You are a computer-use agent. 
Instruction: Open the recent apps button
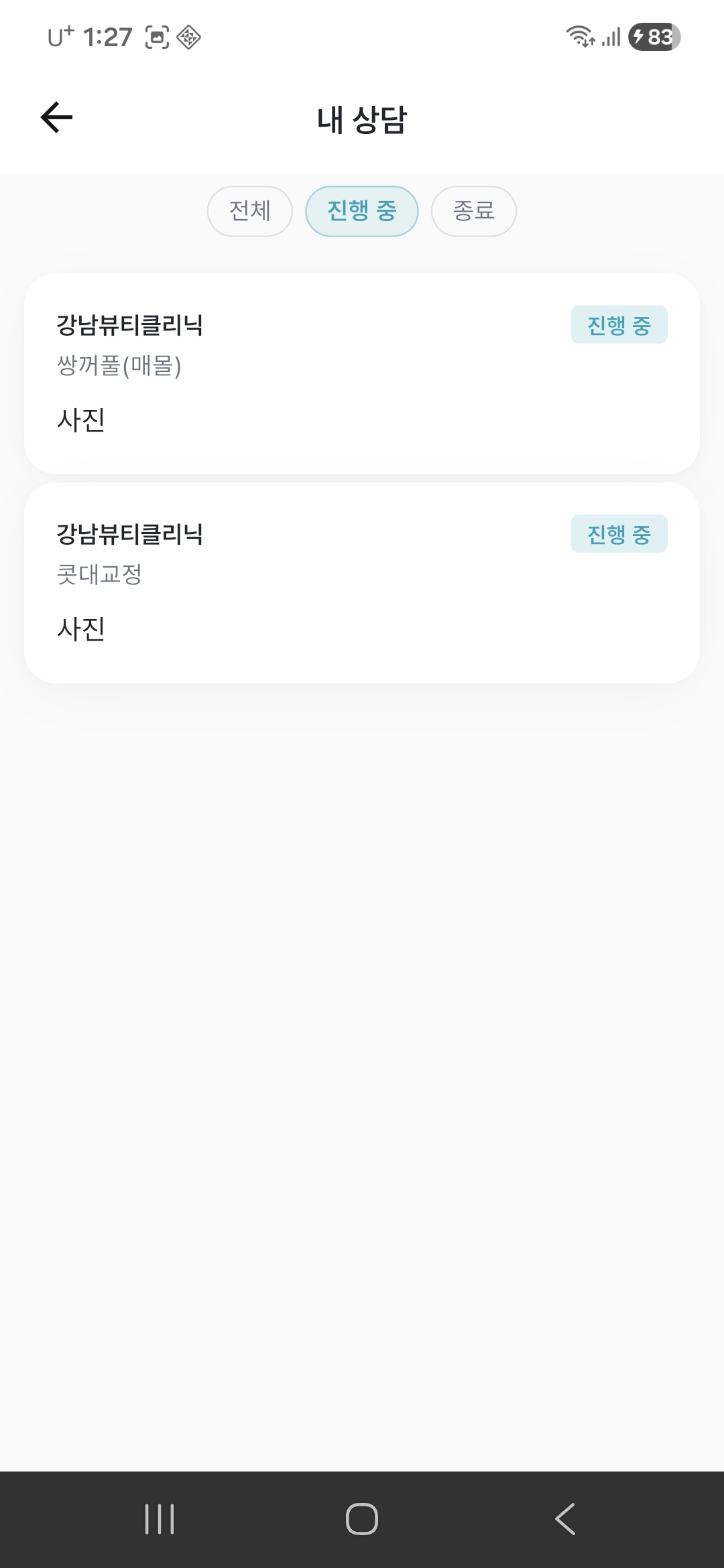click(x=160, y=1518)
